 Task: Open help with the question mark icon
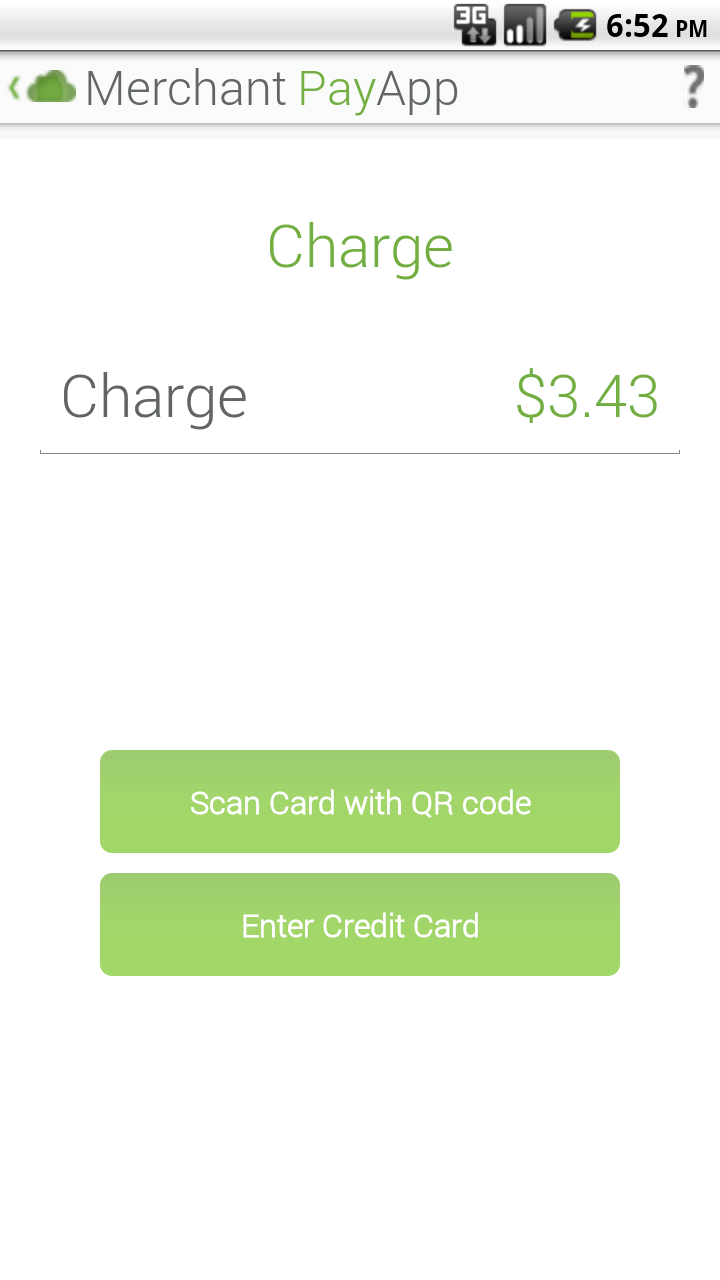(695, 87)
